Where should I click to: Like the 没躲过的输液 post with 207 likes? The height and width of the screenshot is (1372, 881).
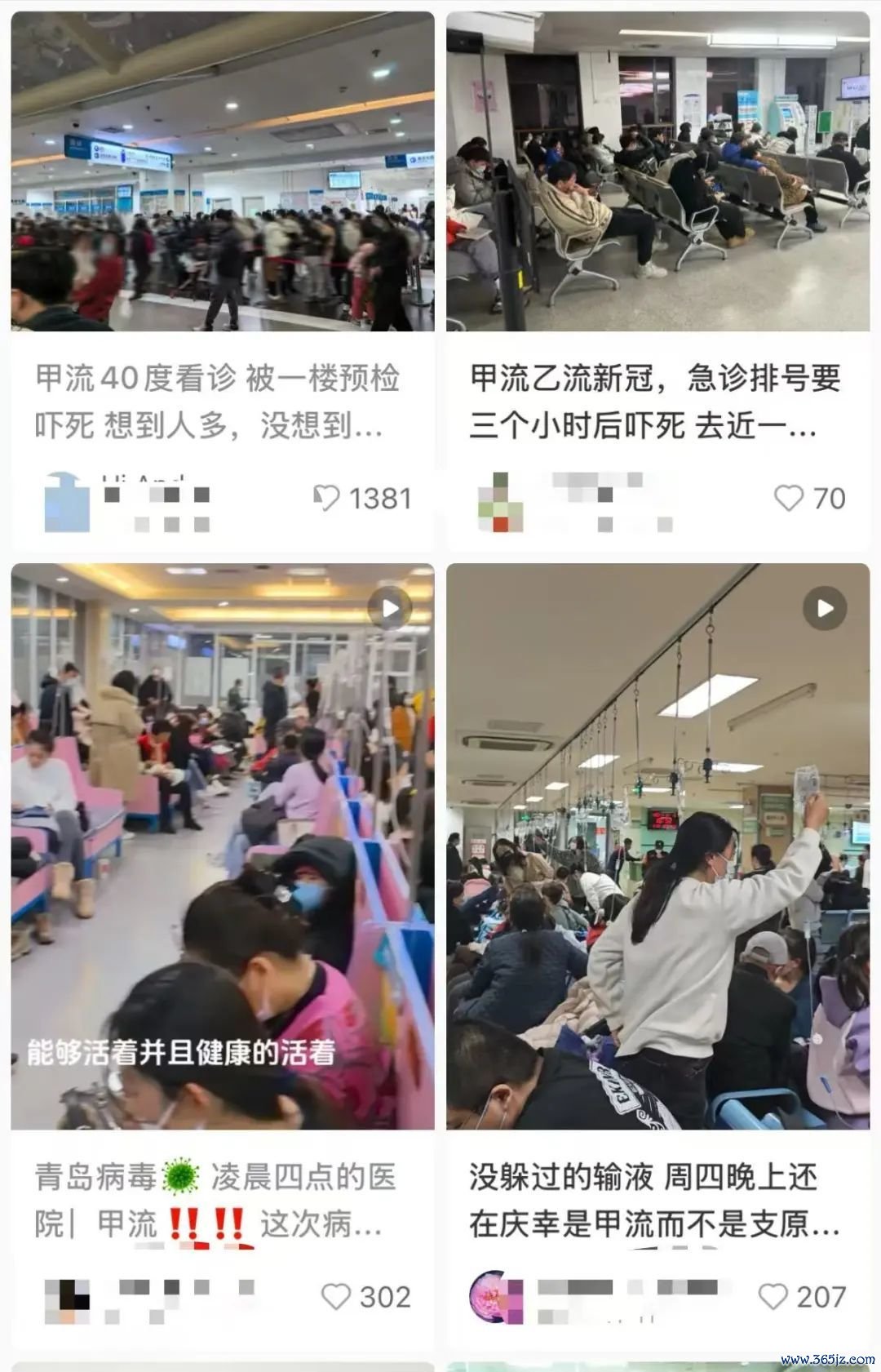coord(773,1296)
